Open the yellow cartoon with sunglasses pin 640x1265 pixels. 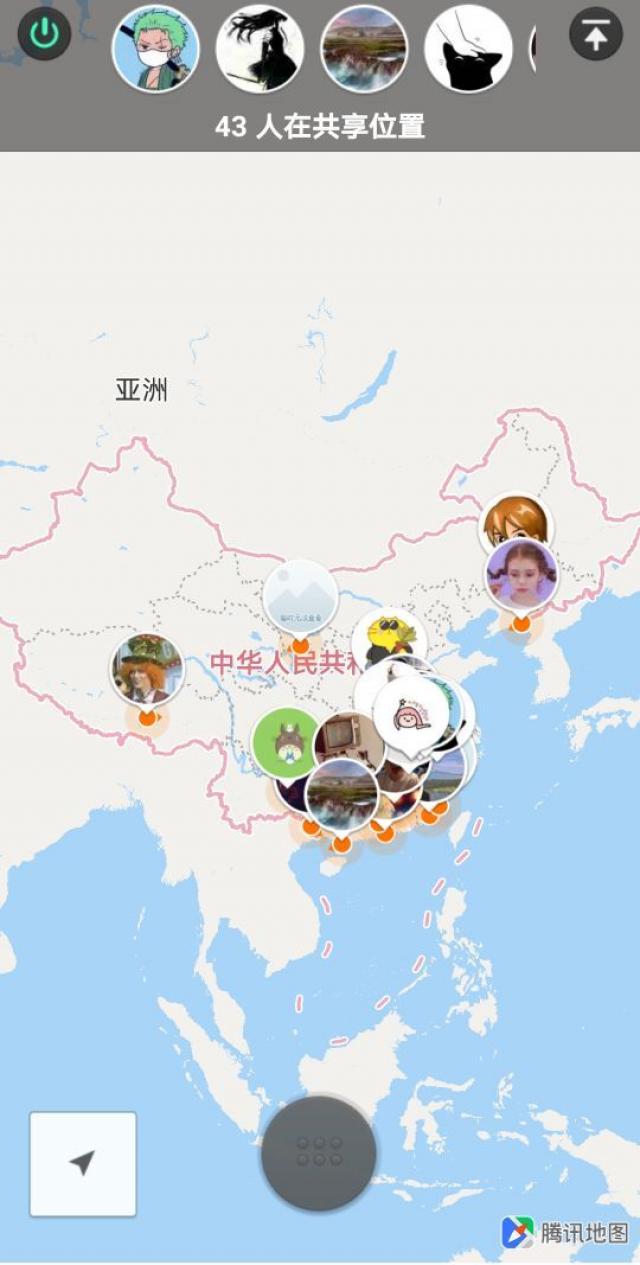click(388, 636)
